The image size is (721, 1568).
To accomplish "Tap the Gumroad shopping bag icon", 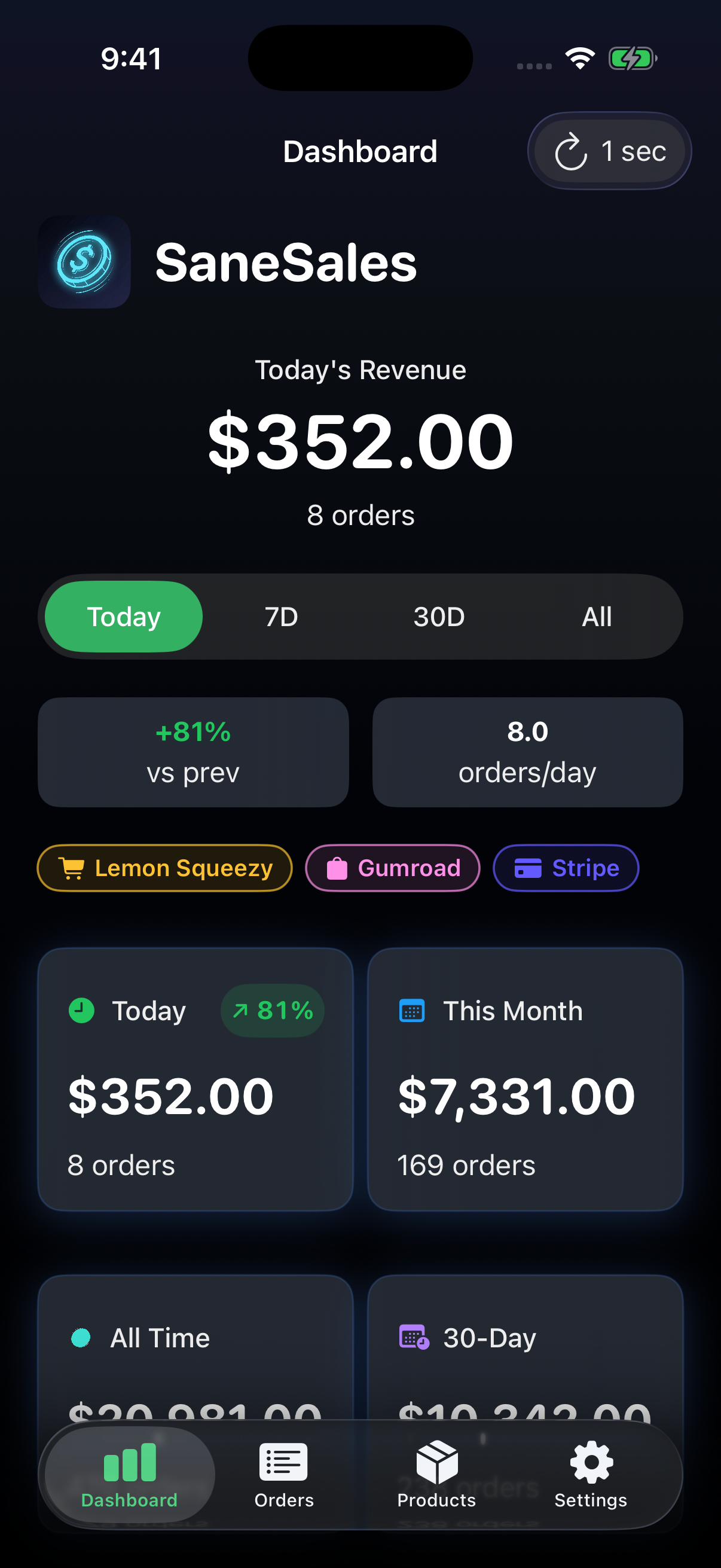I will point(338,868).
